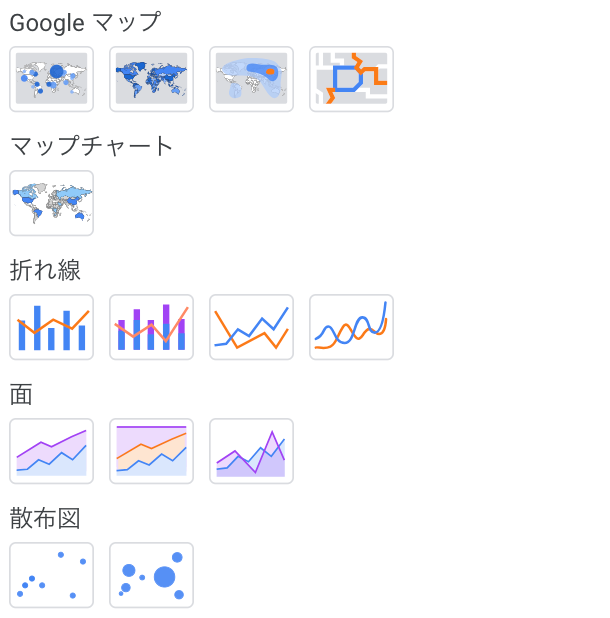Select the overlapping area chart under 面
The height and width of the screenshot is (618, 610).
[251, 451]
